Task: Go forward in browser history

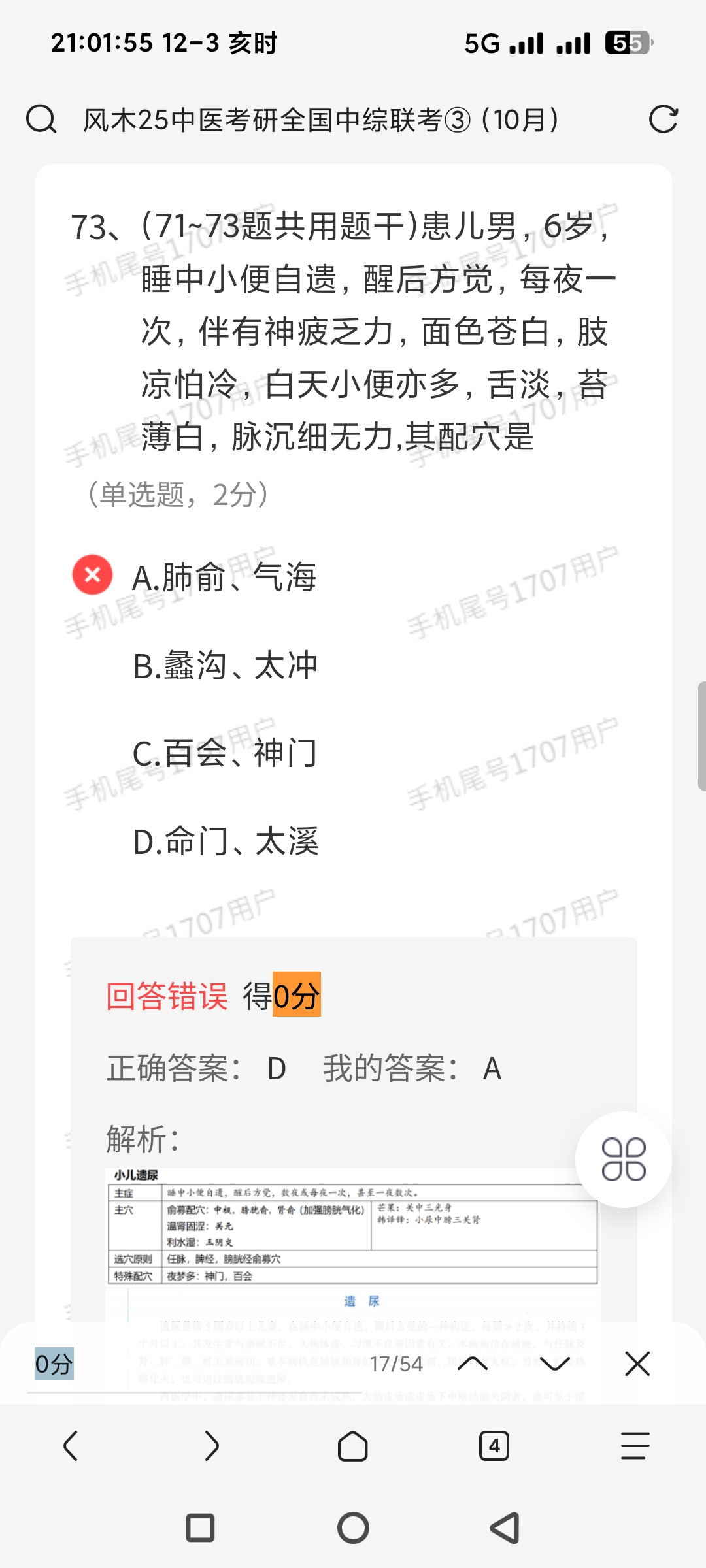Action: [212, 1446]
